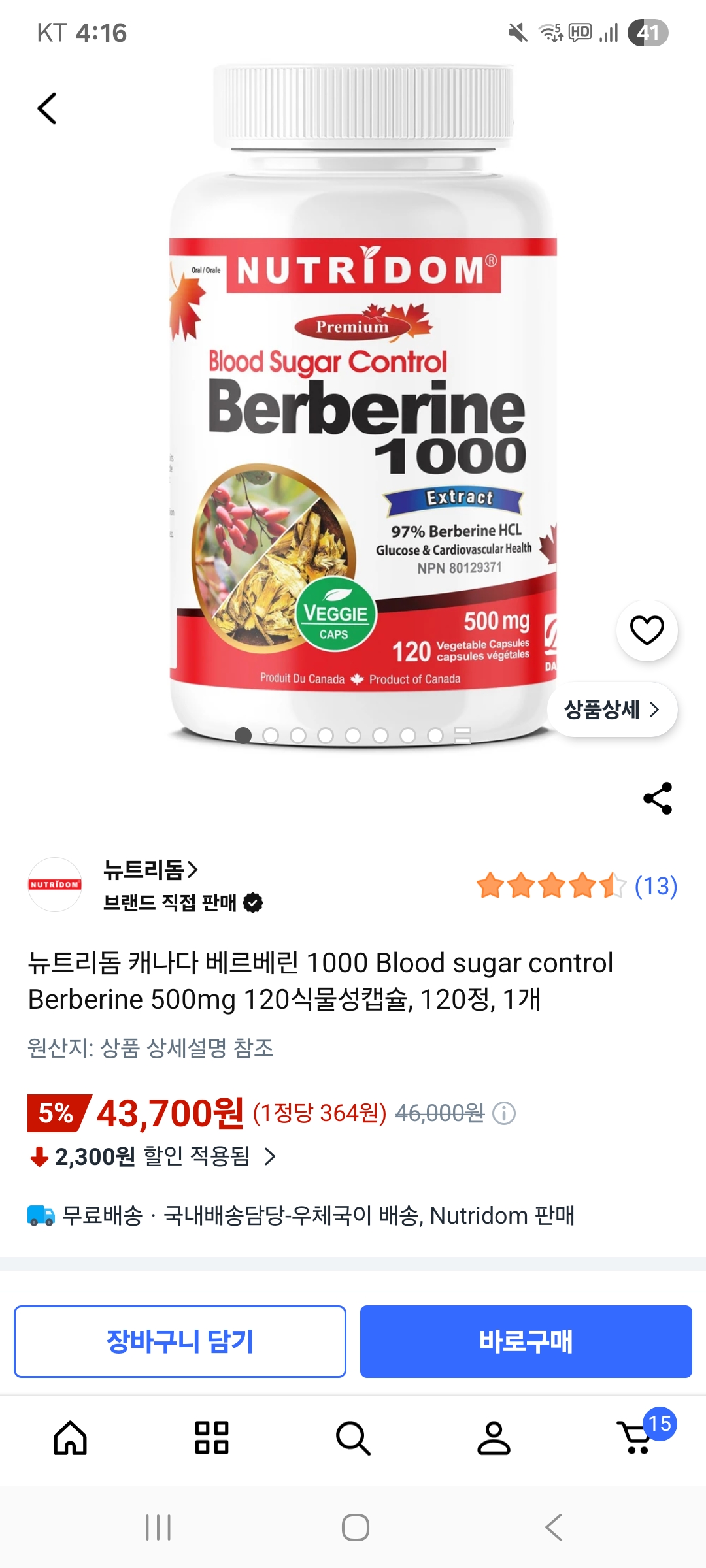
Task: Show price info icon next to 46,000원
Action: point(504,1113)
